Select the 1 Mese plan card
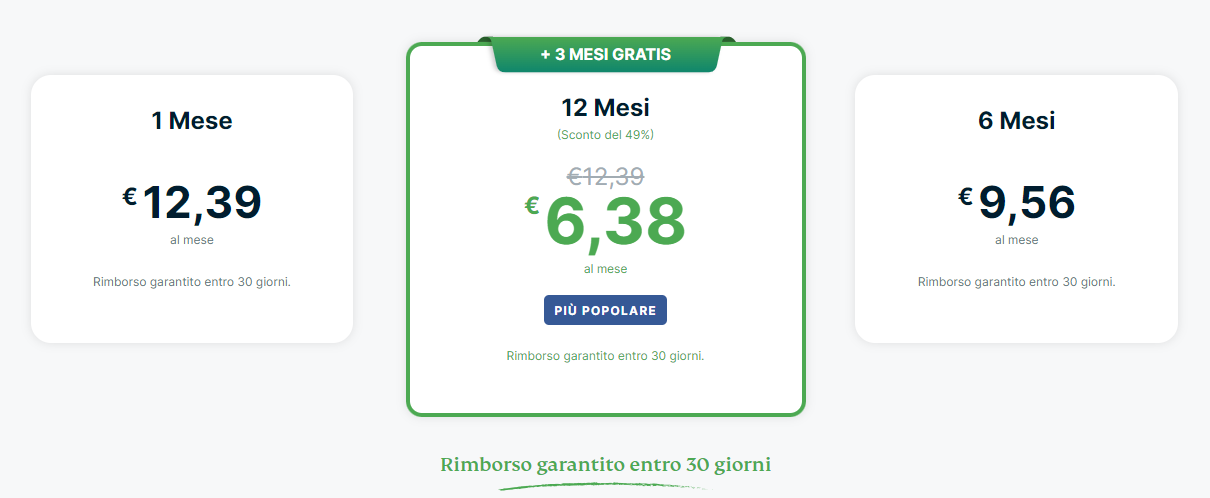The height and width of the screenshot is (498, 1210). 192,209
